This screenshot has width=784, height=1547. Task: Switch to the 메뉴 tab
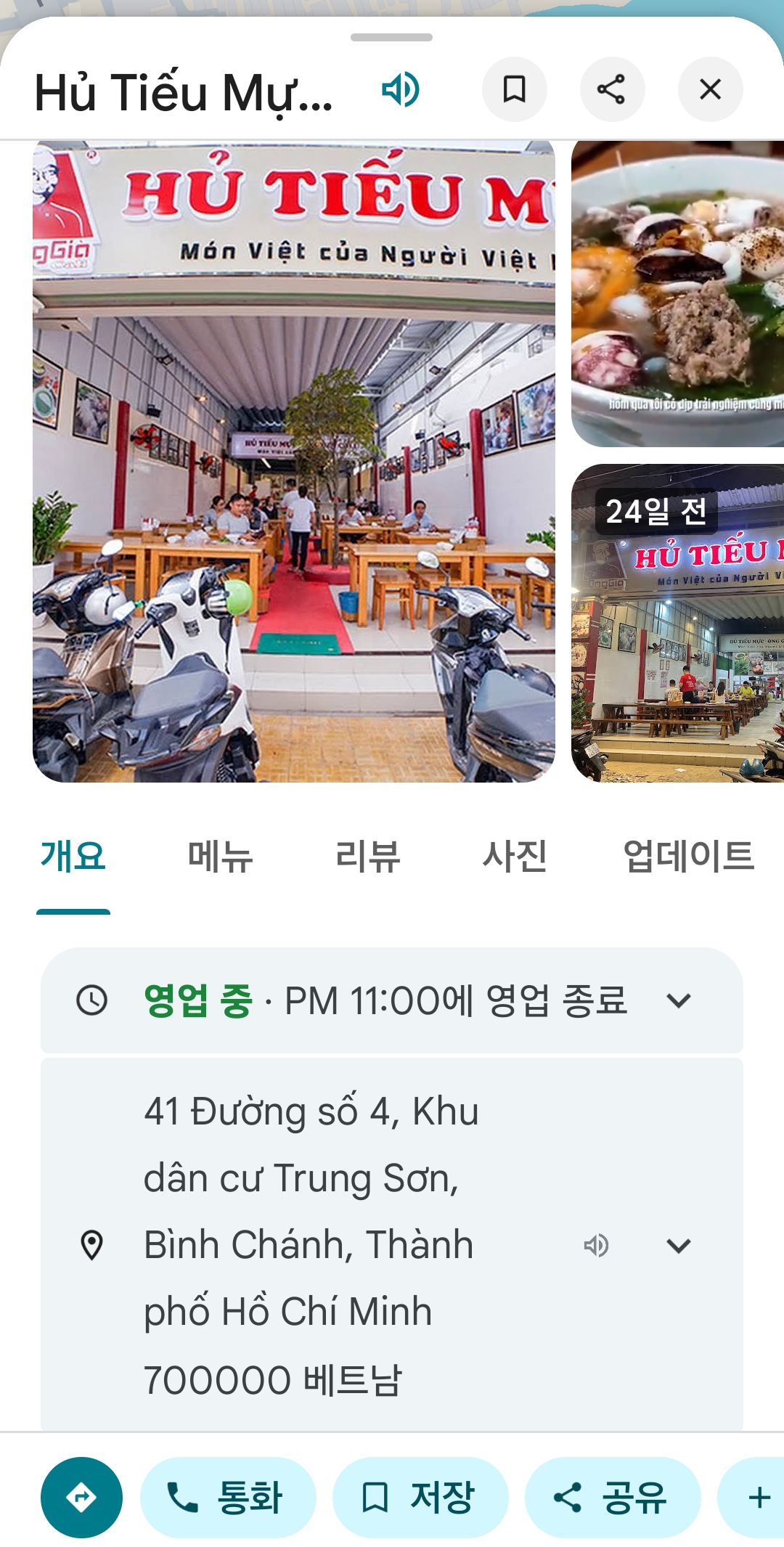tap(220, 857)
